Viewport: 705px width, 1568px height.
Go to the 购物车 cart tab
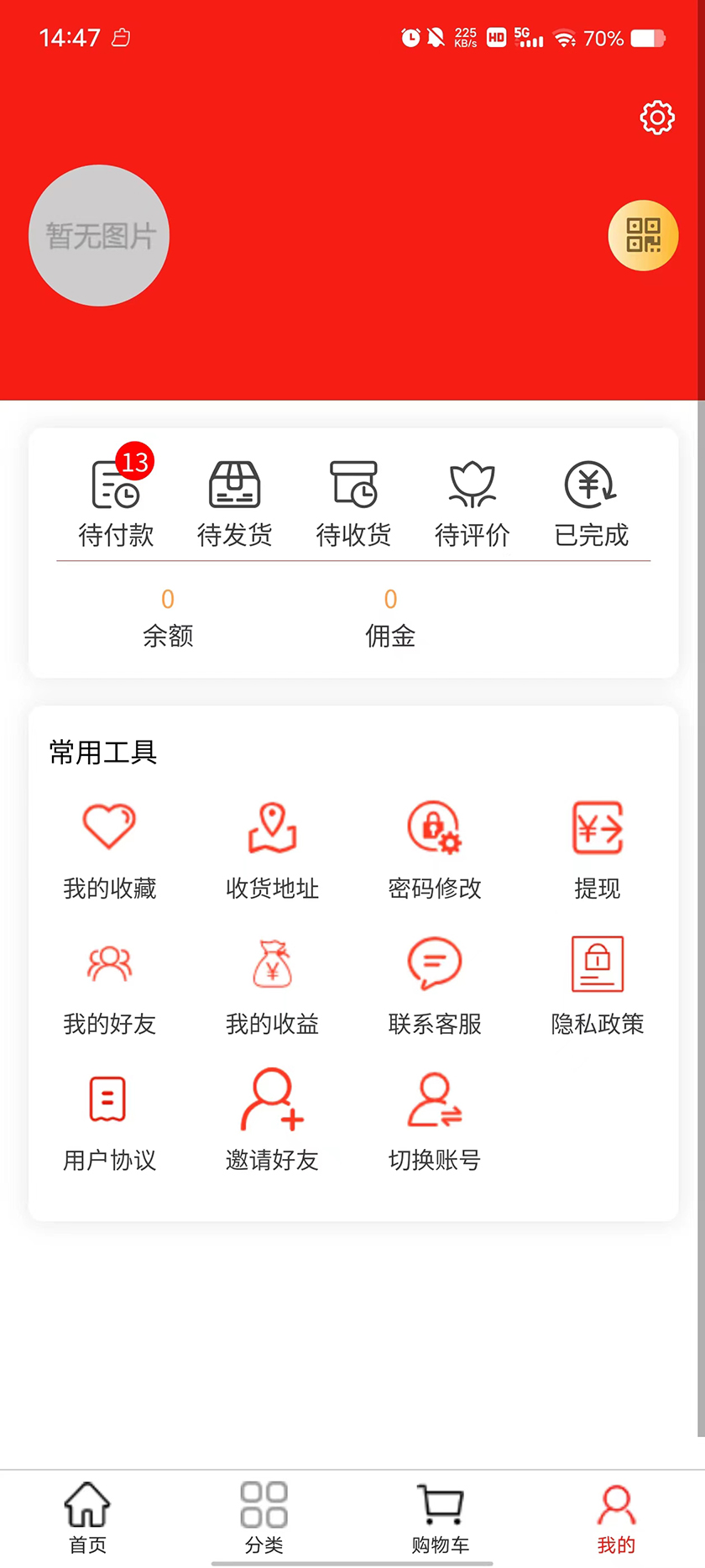point(440,1517)
